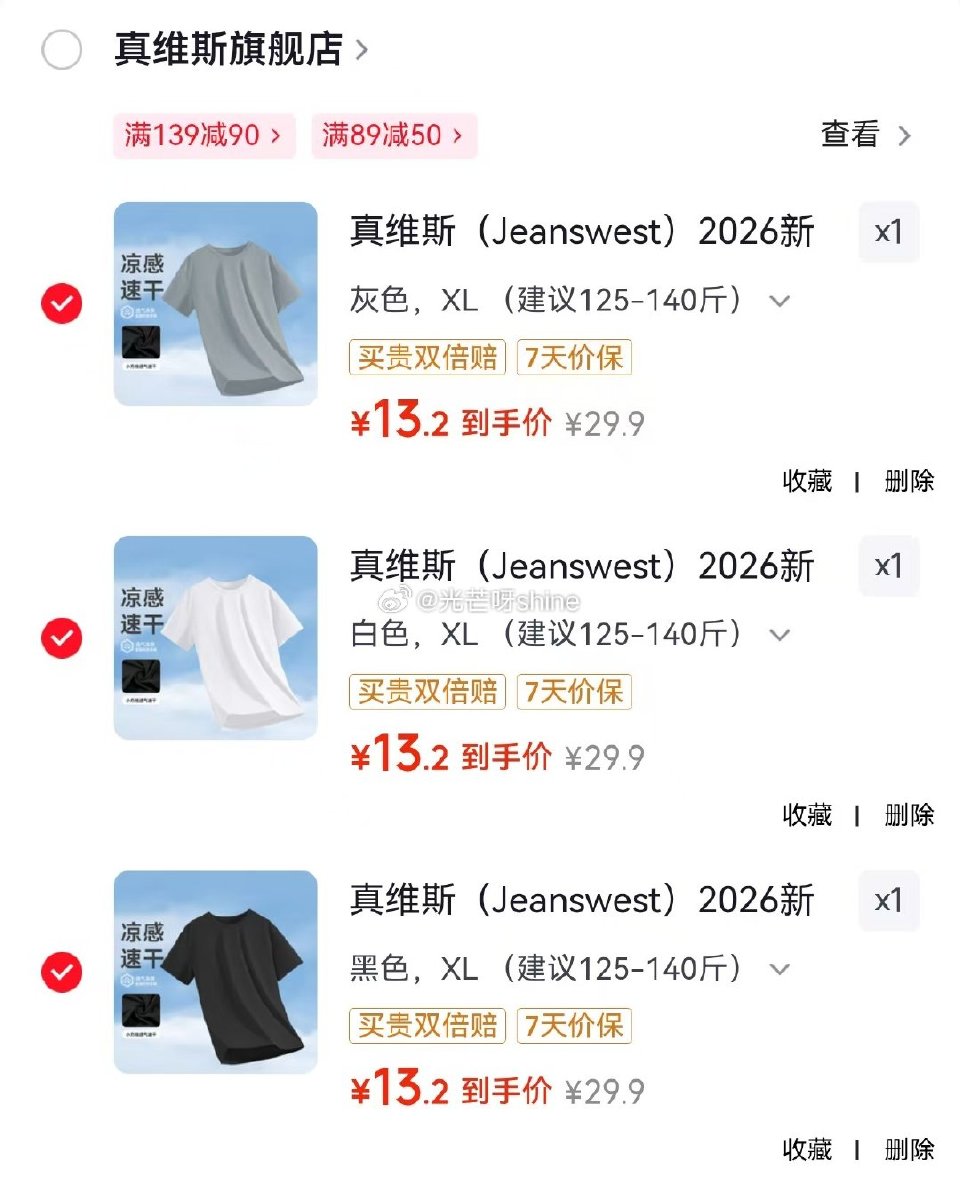Expand the black shirt 黑色 XL dropdown
960x1196 pixels.
(x=780, y=968)
